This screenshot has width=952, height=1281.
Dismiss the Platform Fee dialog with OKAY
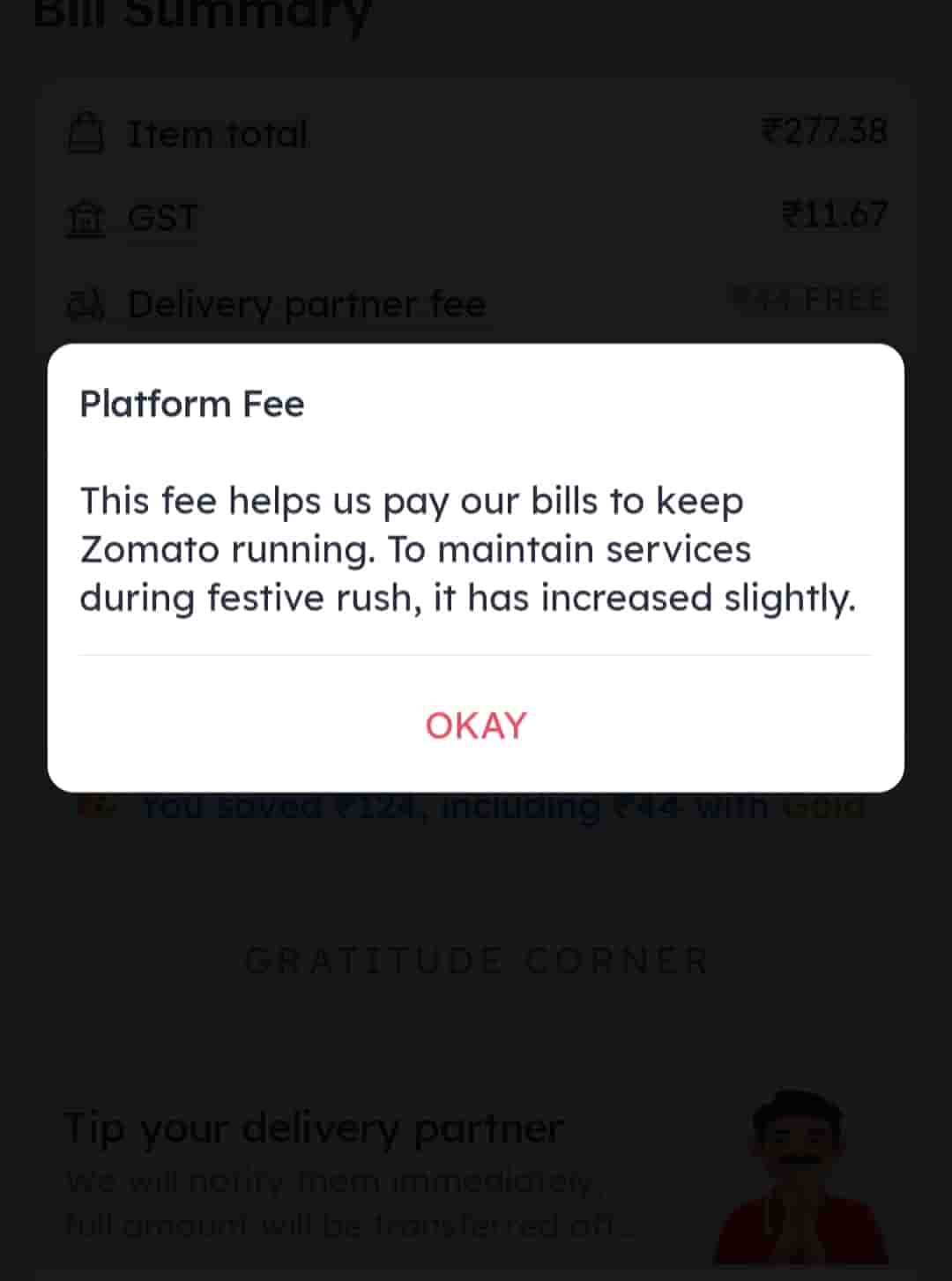pos(475,726)
